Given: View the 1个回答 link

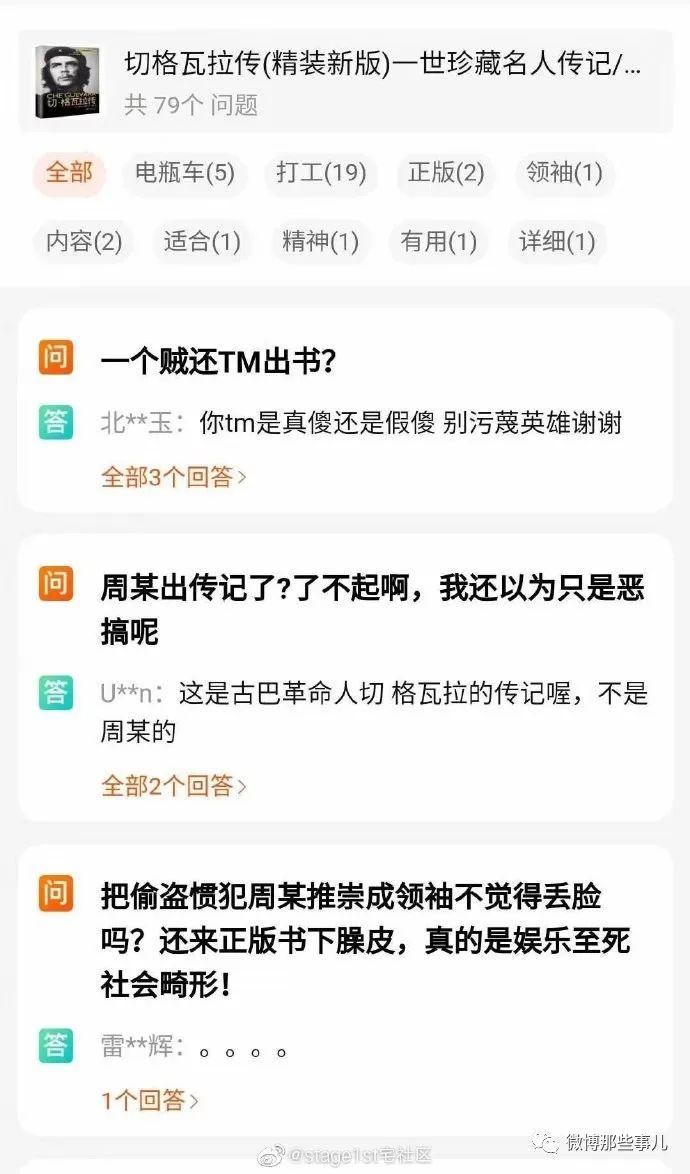Looking at the screenshot, I should tap(150, 1100).
